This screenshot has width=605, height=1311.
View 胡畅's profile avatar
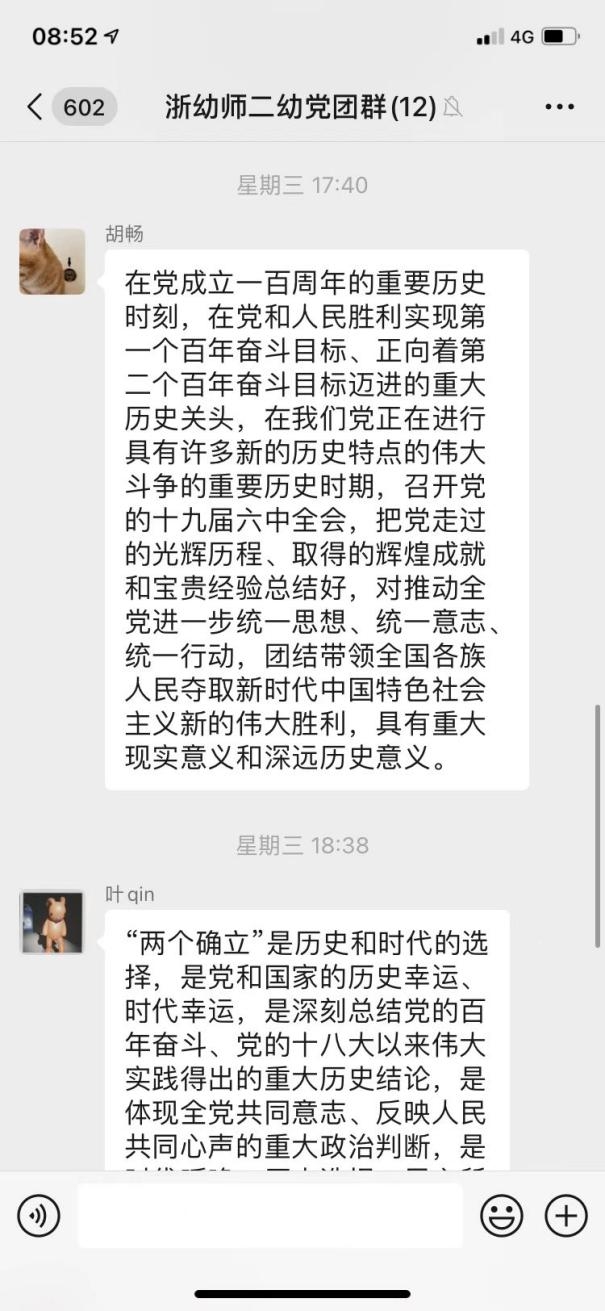(x=52, y=262)
